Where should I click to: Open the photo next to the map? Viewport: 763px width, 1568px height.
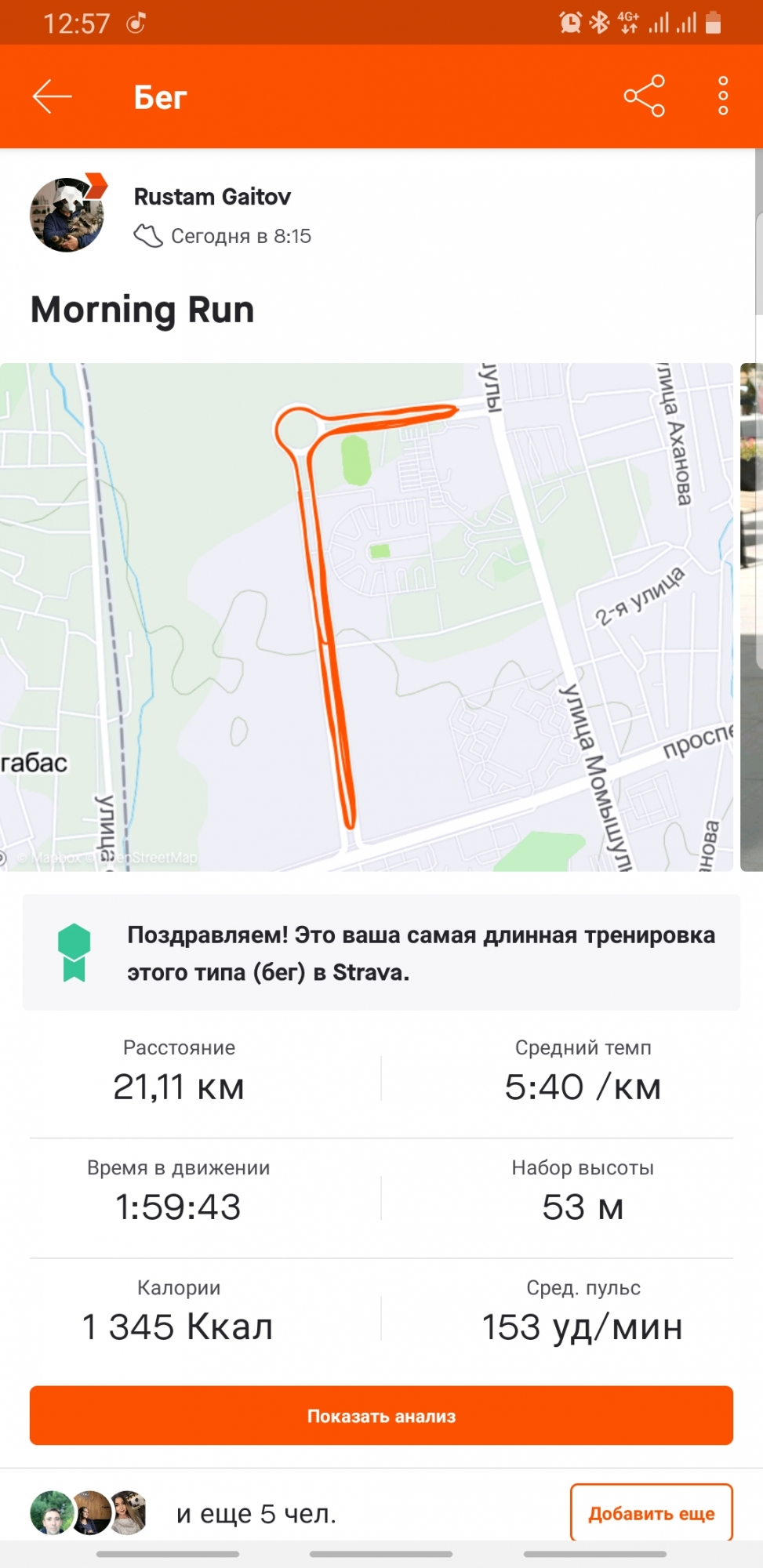[x=751, y=617]
